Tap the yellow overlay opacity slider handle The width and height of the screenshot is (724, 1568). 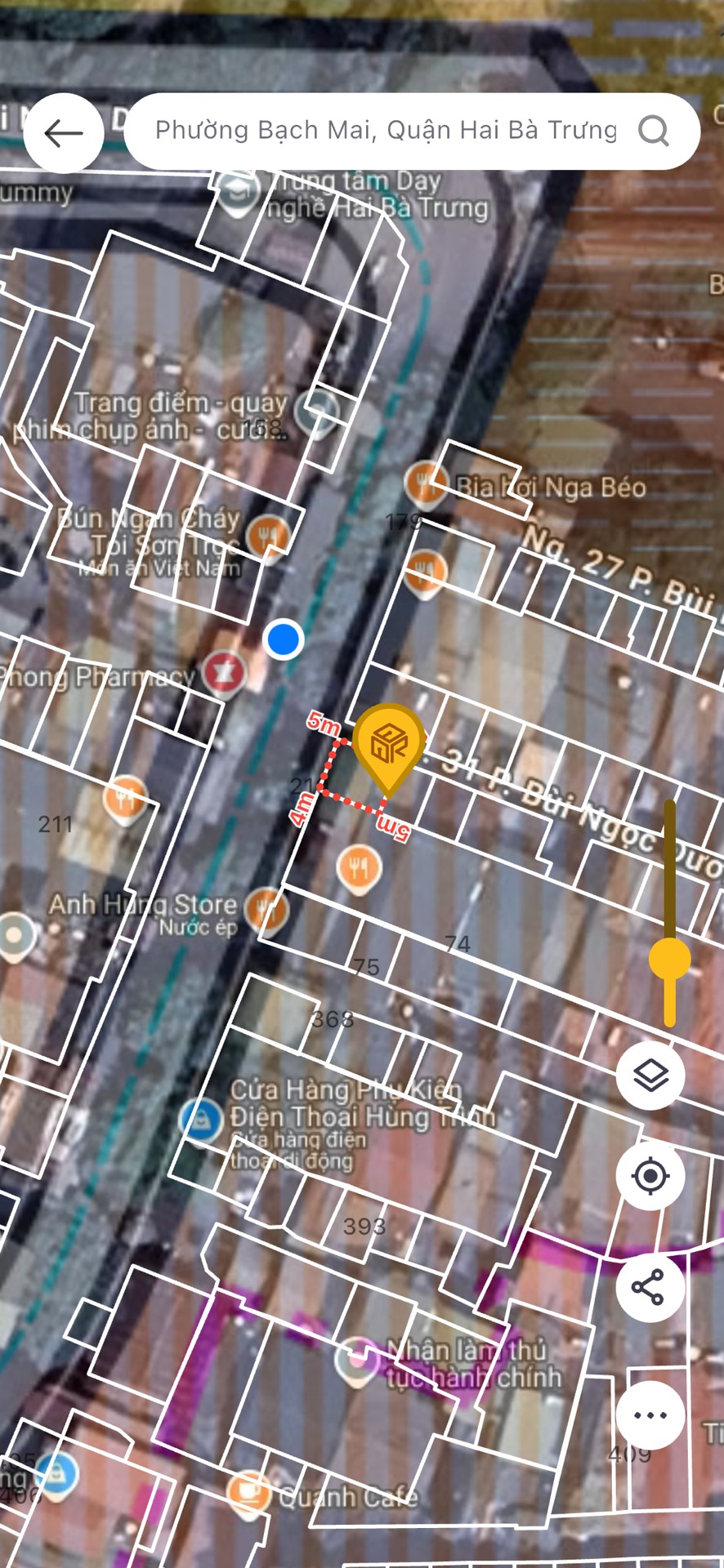coord(670,960)
